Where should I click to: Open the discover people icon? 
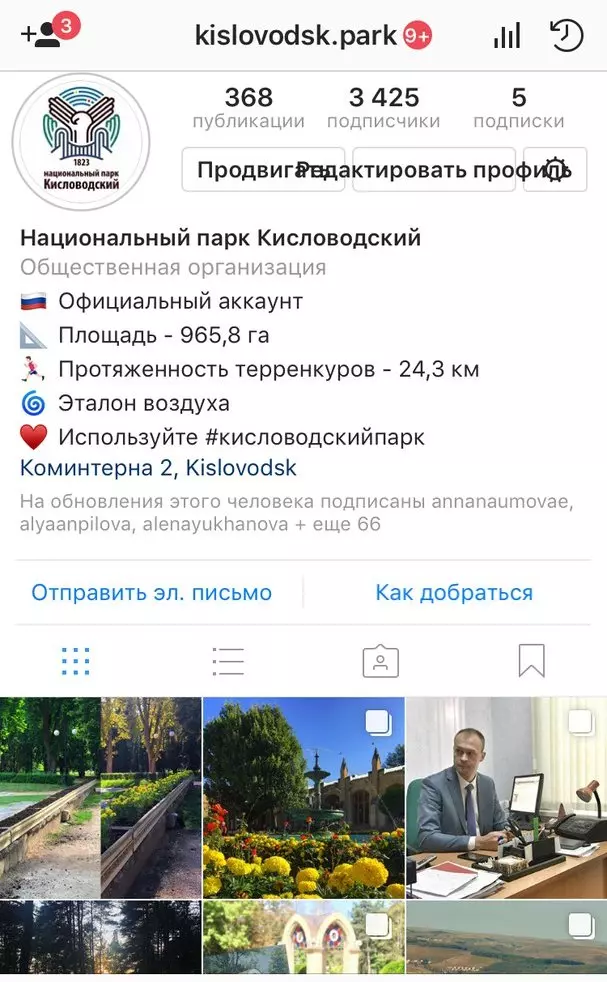pos(49,33)
